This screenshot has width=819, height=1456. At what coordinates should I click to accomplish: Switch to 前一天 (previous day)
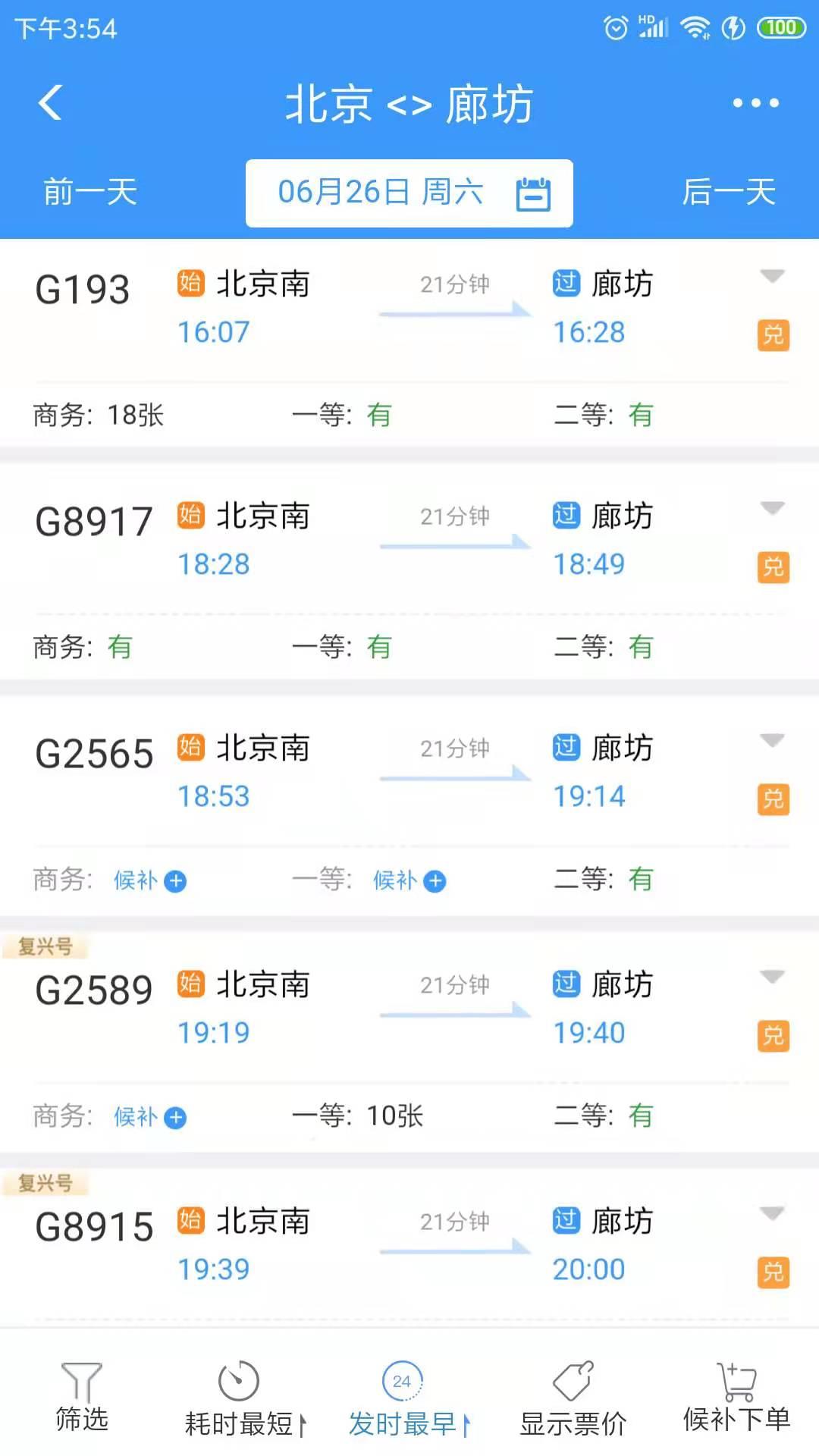coord(90,192)
